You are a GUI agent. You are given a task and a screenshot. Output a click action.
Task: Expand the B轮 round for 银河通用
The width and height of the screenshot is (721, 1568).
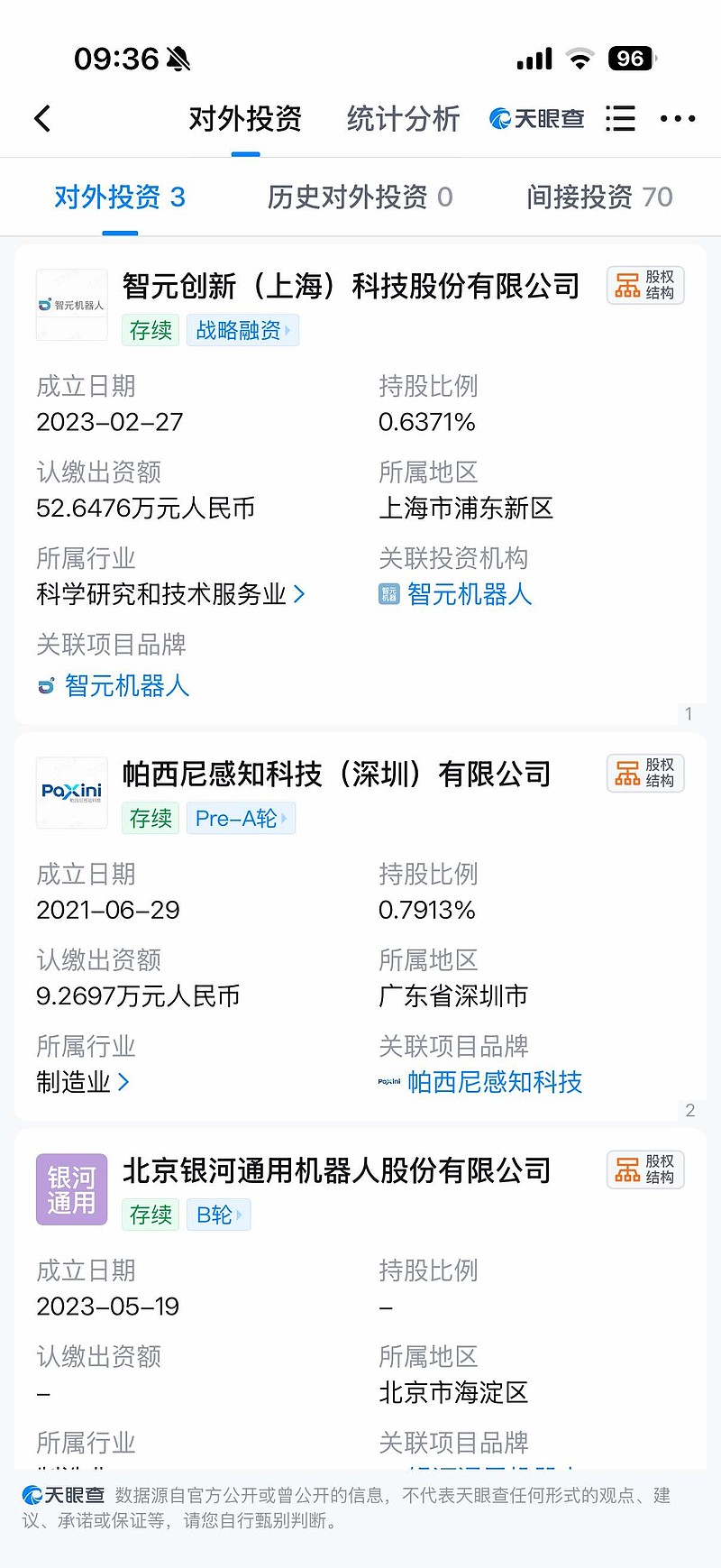218,1215
